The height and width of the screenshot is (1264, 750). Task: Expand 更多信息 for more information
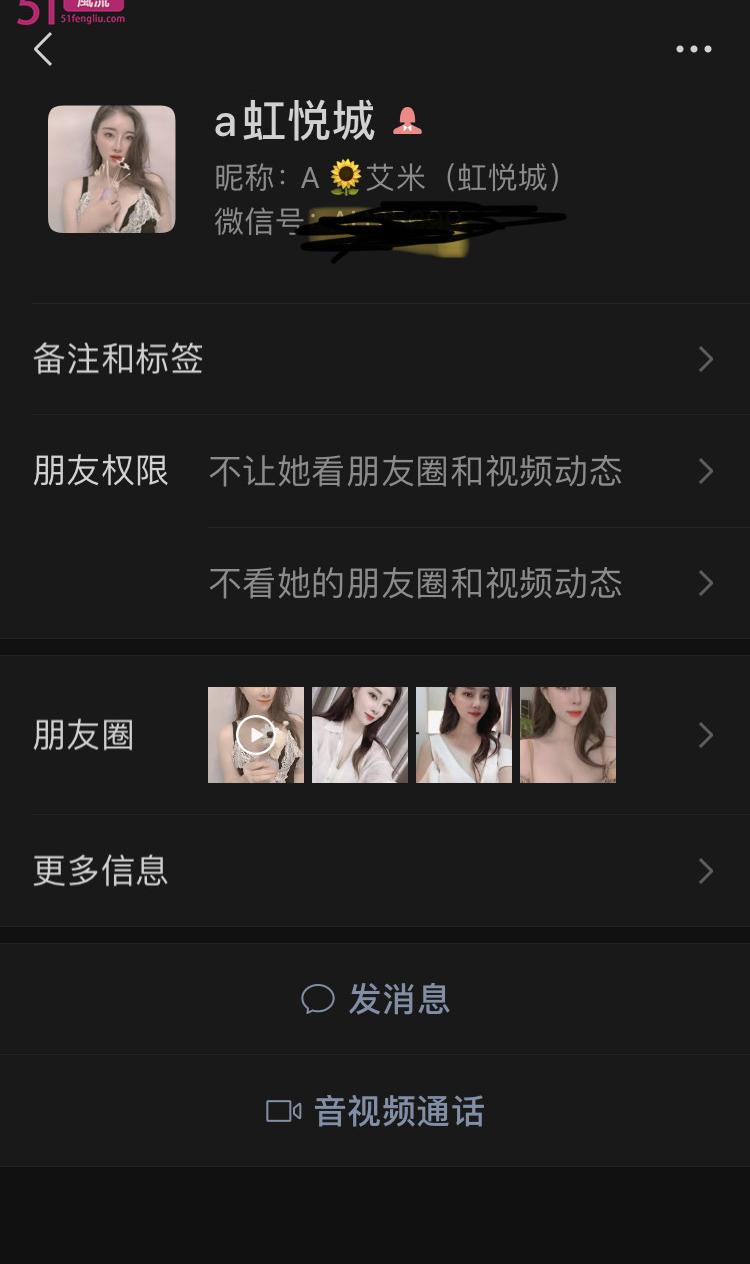(706, 871)
